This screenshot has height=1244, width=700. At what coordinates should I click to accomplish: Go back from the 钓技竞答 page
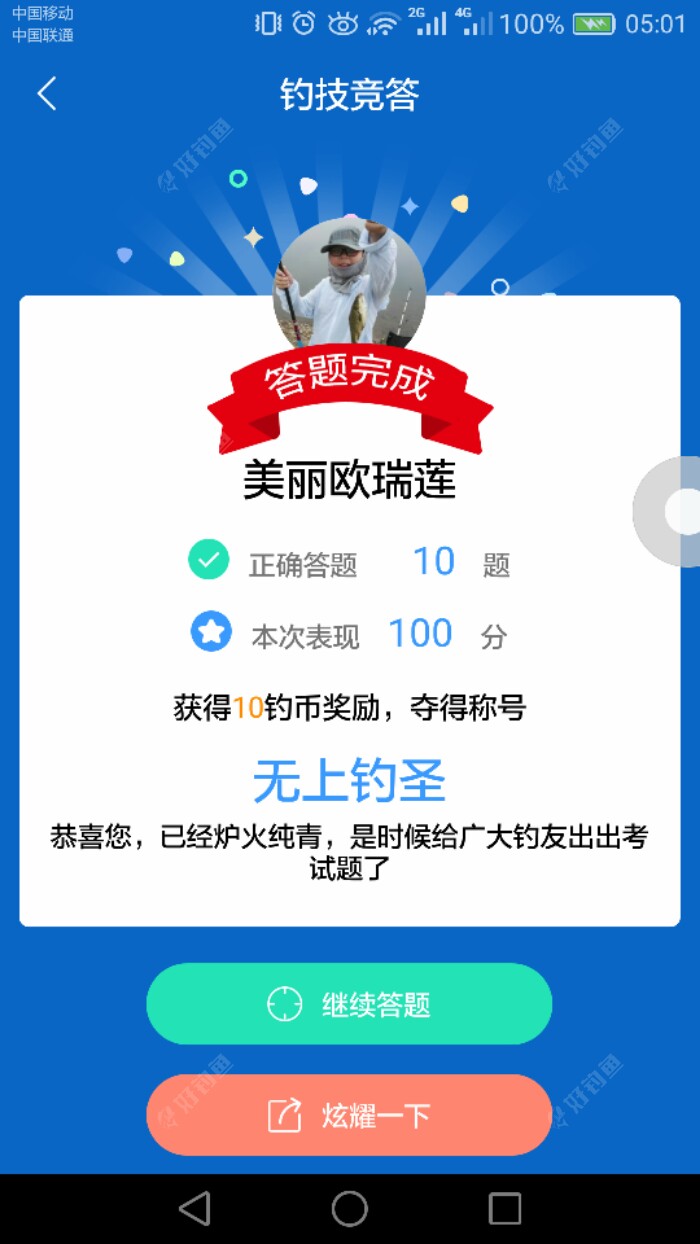coord(47,94)
